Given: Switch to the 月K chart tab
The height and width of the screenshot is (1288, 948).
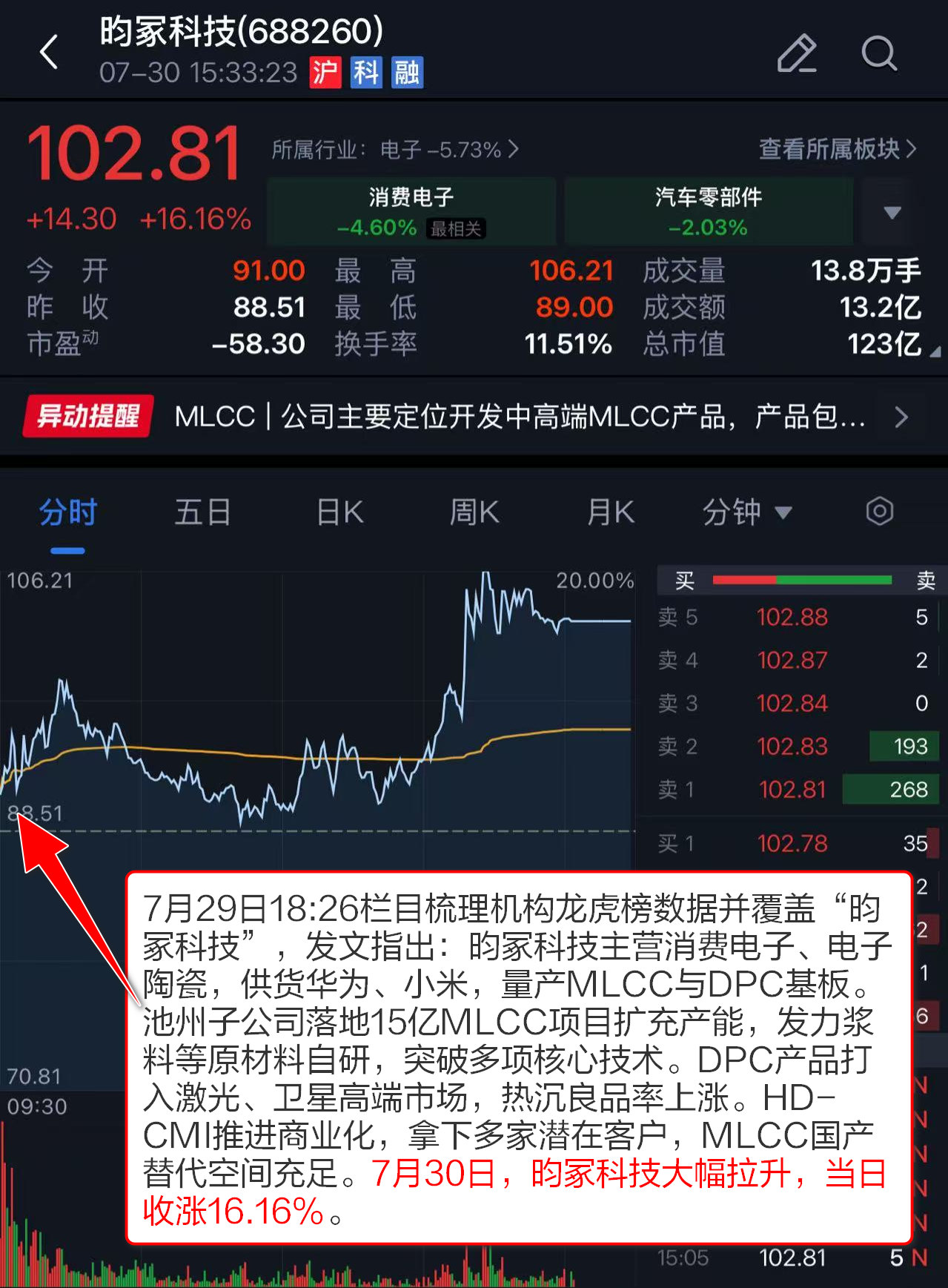Looking at the screenshot, I should click(x=611, y=512).
